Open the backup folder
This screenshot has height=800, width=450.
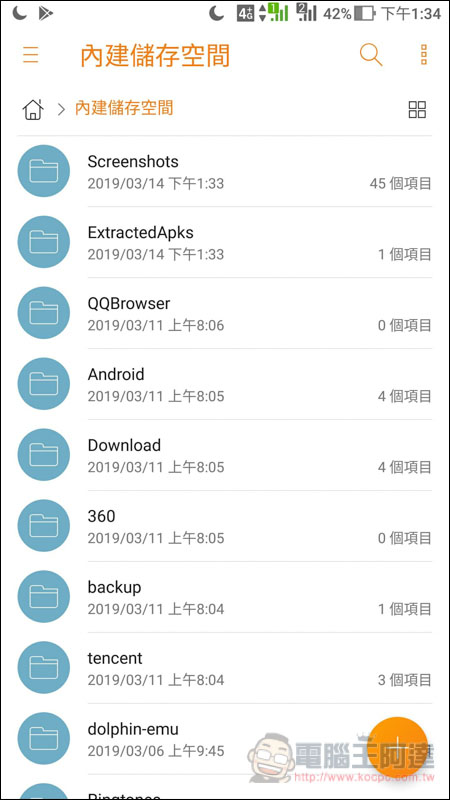click(x=225, y=597)
